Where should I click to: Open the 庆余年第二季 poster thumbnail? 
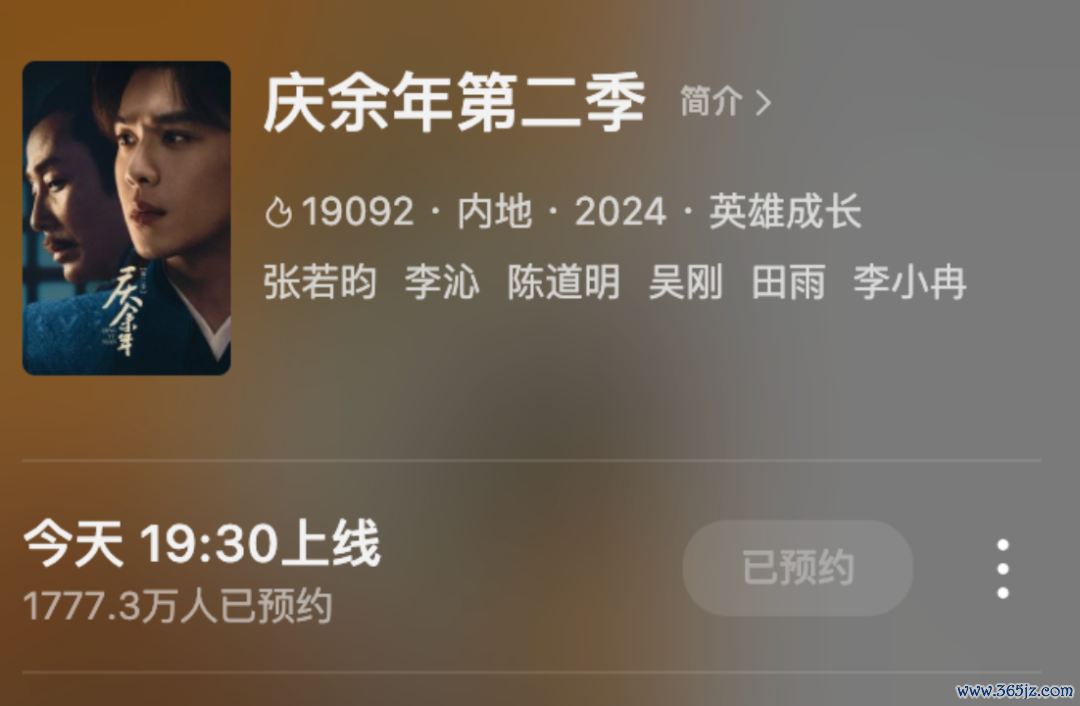127,218
